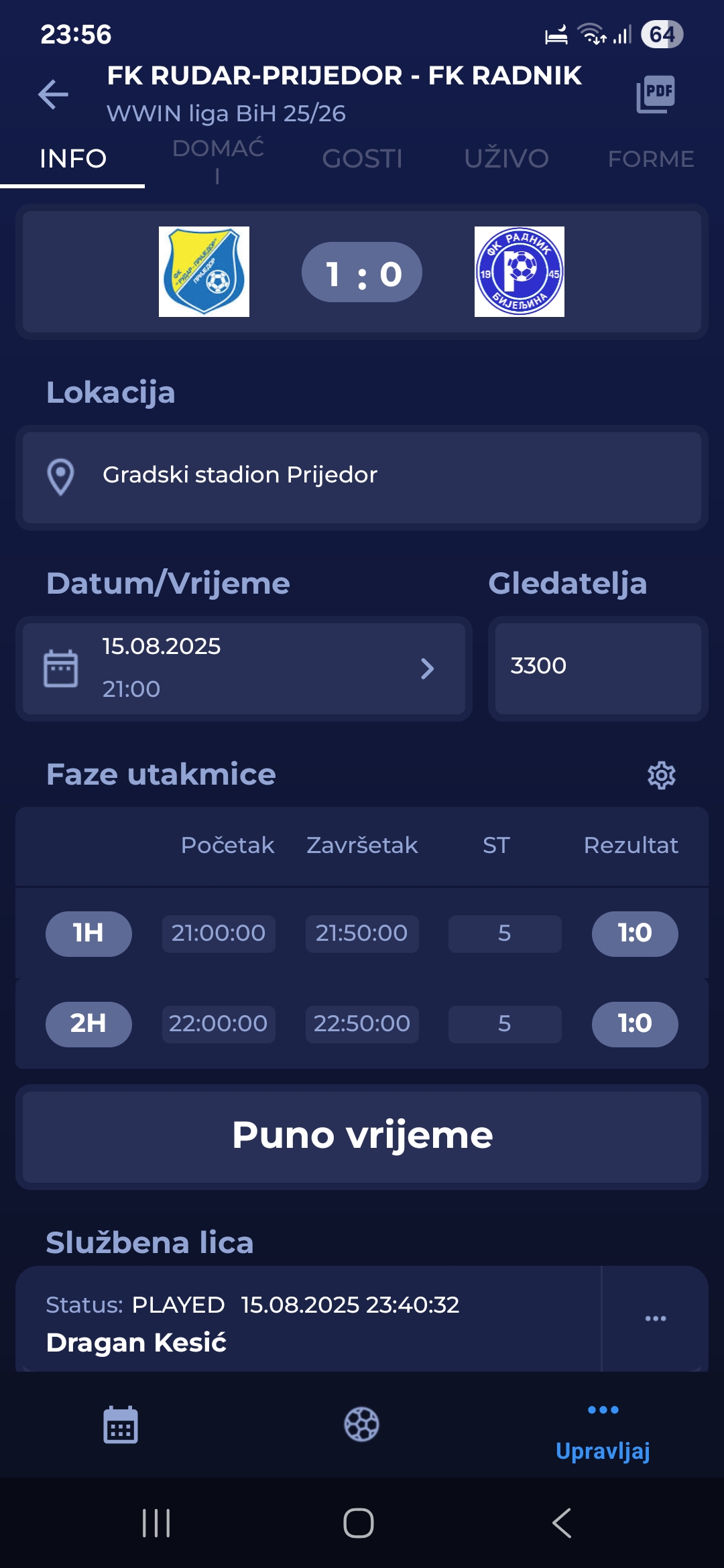Screen dimensions: 724x1568
Task: Switch to the GOSTI tab
Action: pyautogui.click(x=362, y=159)
